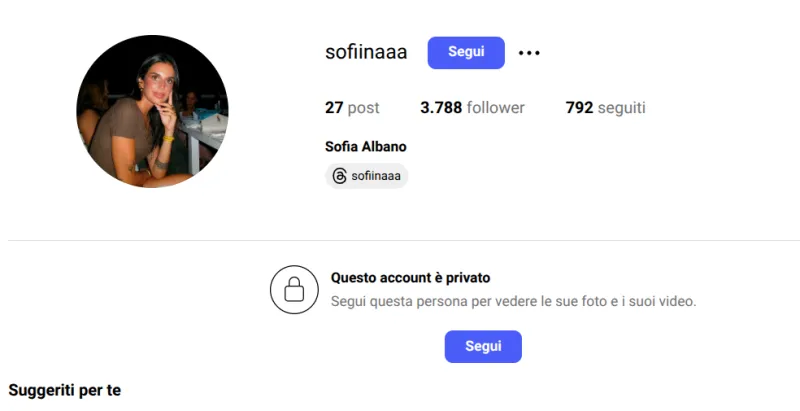800x411 pixels.
Task: View the profile picture of sofiinaaa
Action: point(152,111)
